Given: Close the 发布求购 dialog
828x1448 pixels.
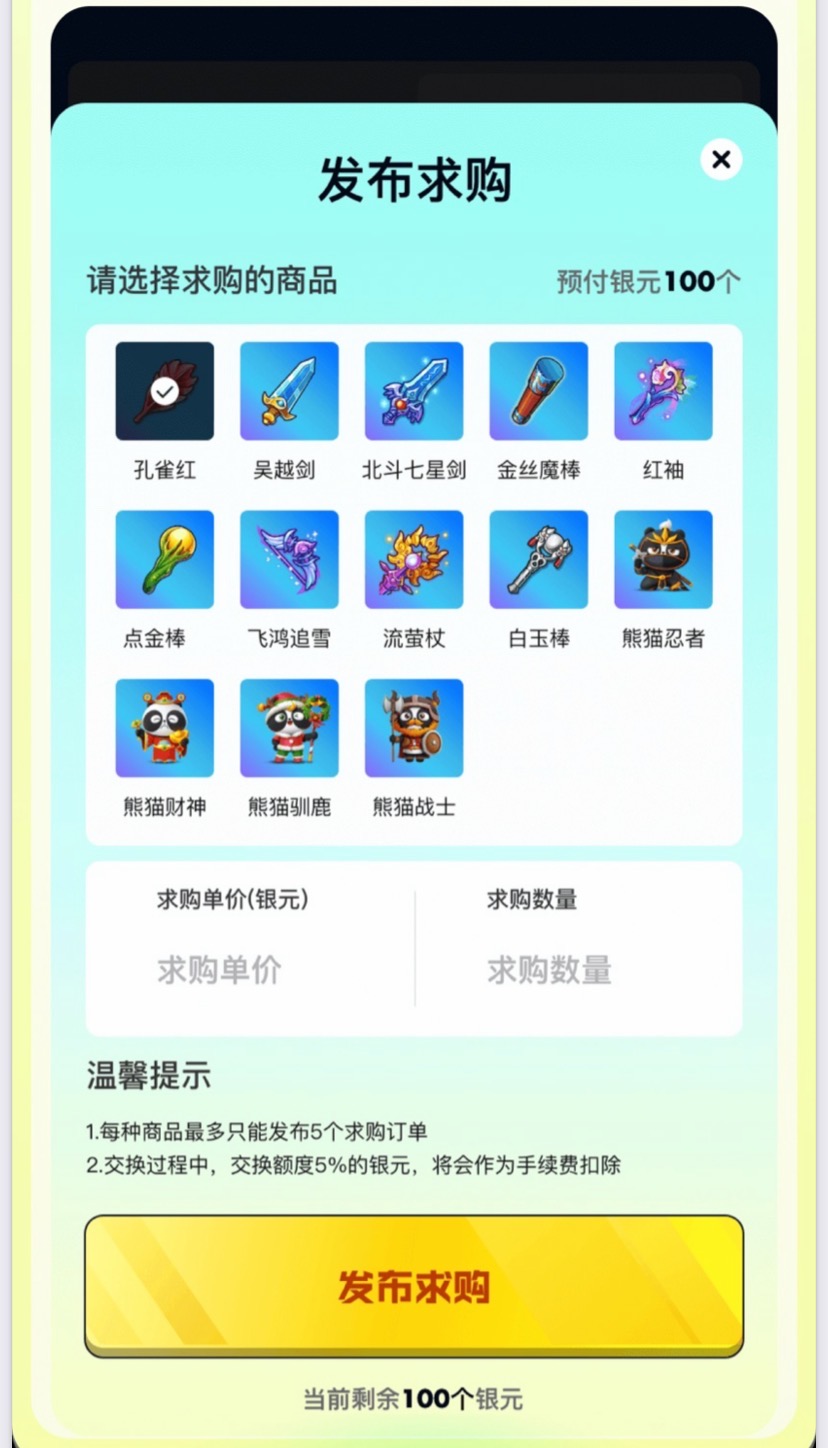Looking at the screenshot, I should [721, 159].
